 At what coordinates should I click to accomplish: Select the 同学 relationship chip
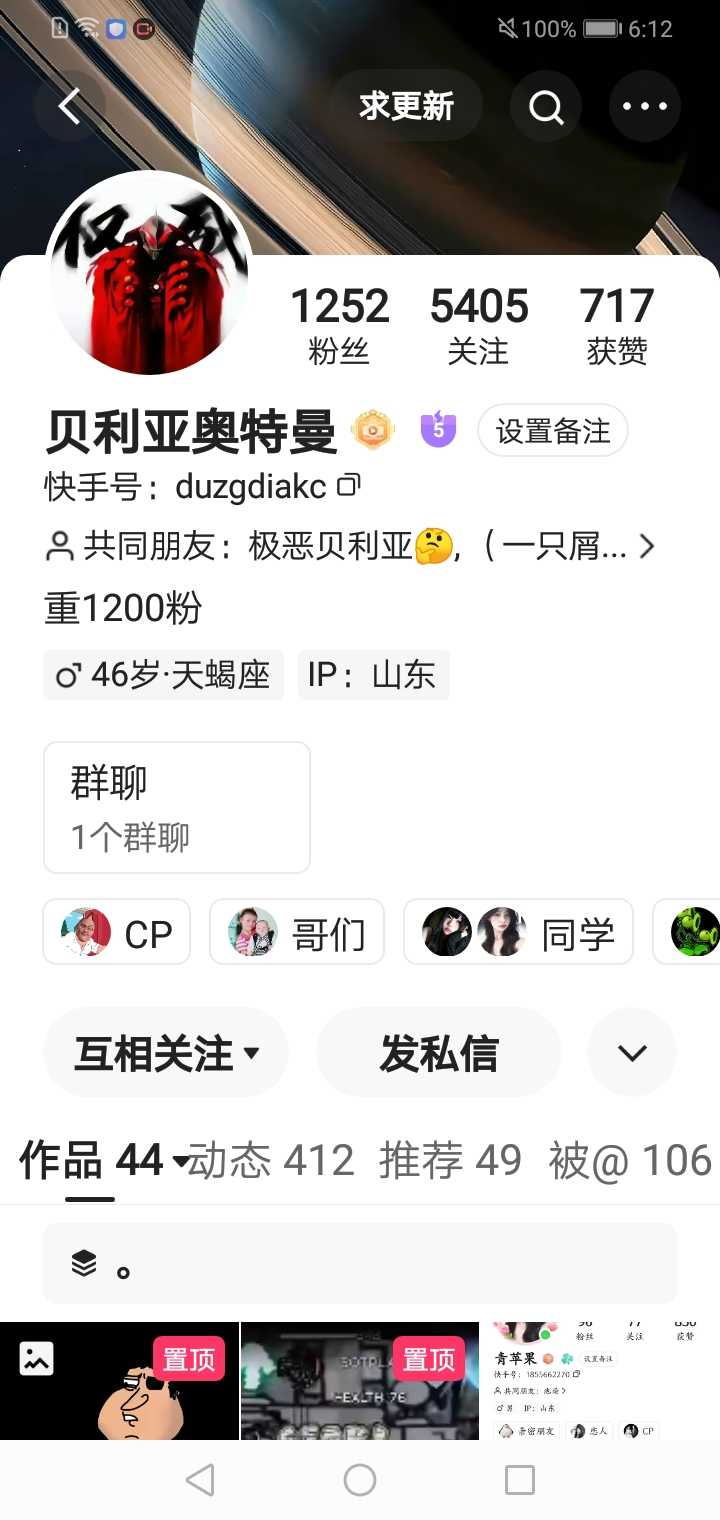click(x=518, y=932)
